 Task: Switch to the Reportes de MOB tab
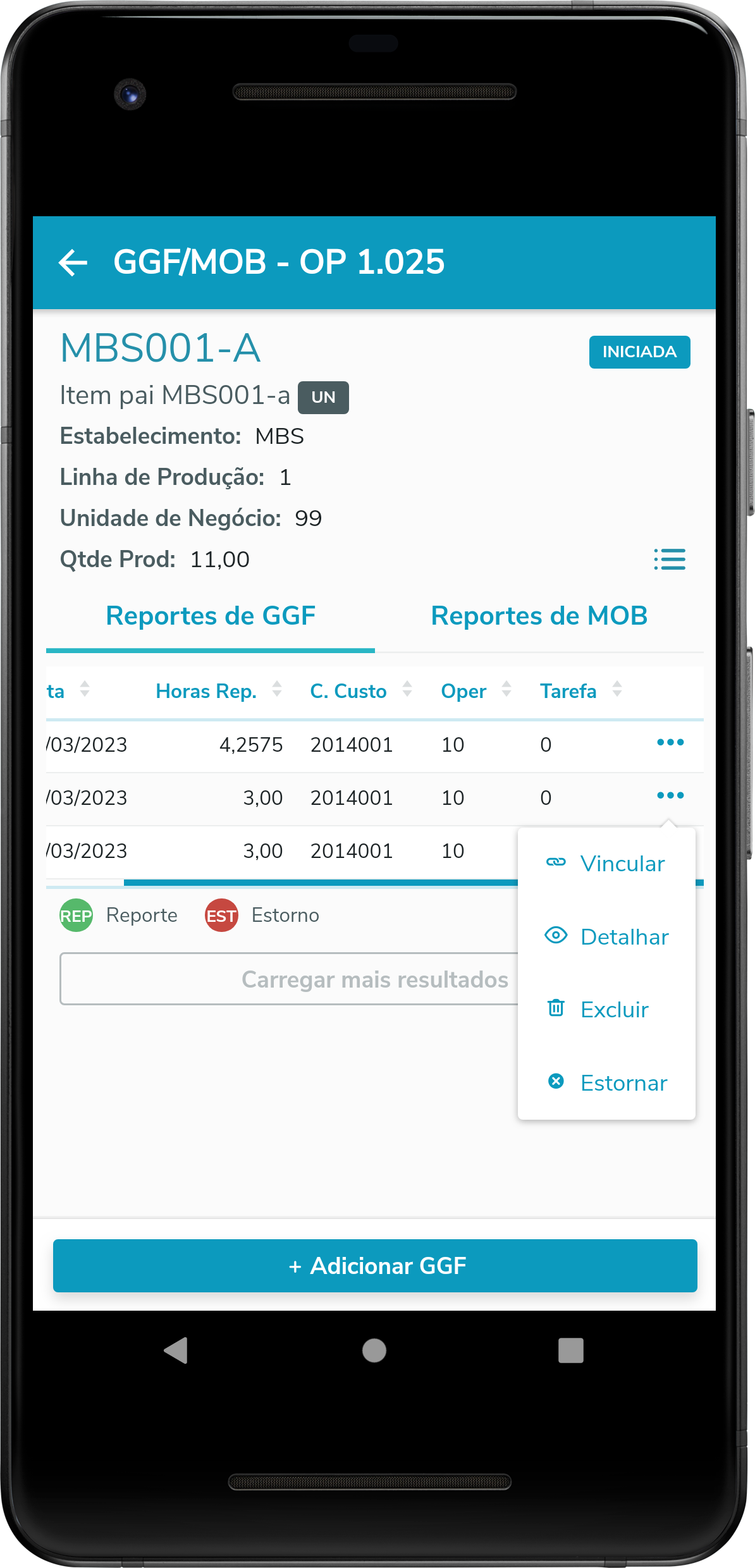click(x=539, y=616)
